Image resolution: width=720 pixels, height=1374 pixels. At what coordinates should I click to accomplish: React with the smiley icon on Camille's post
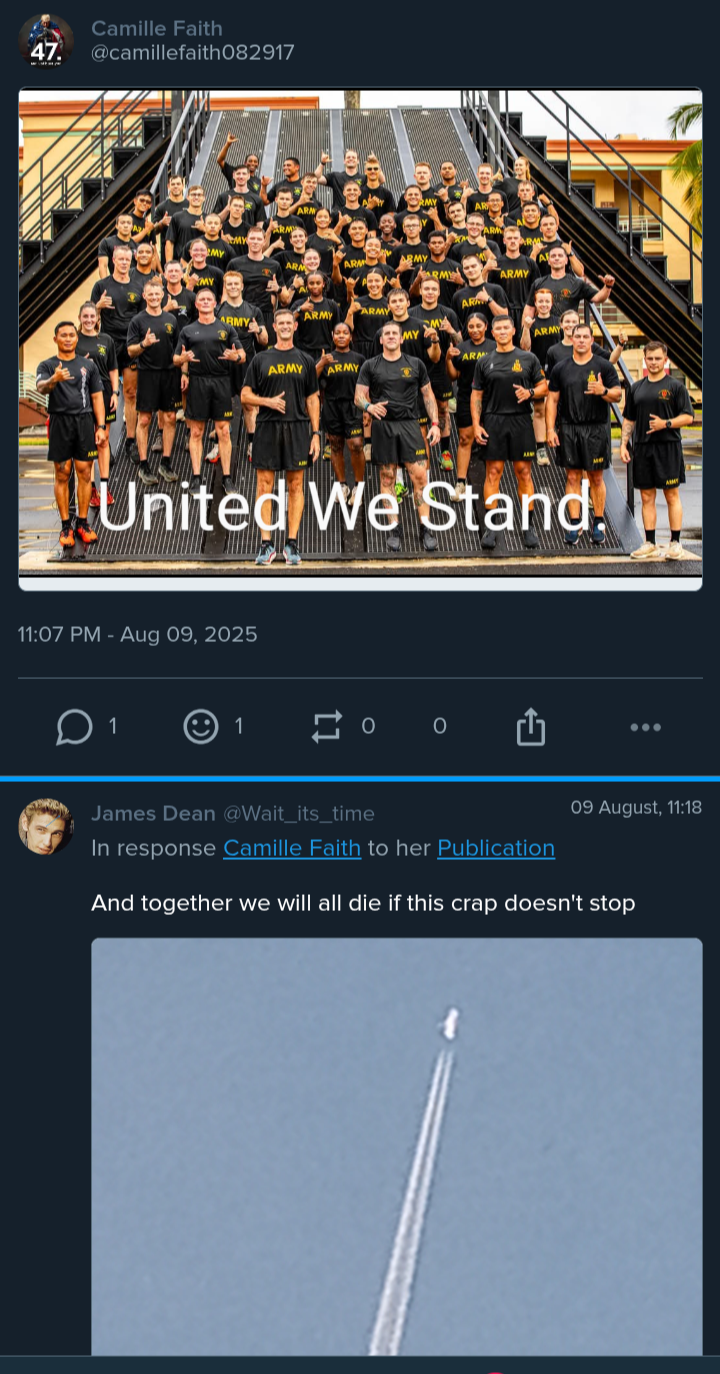point(201,727)
